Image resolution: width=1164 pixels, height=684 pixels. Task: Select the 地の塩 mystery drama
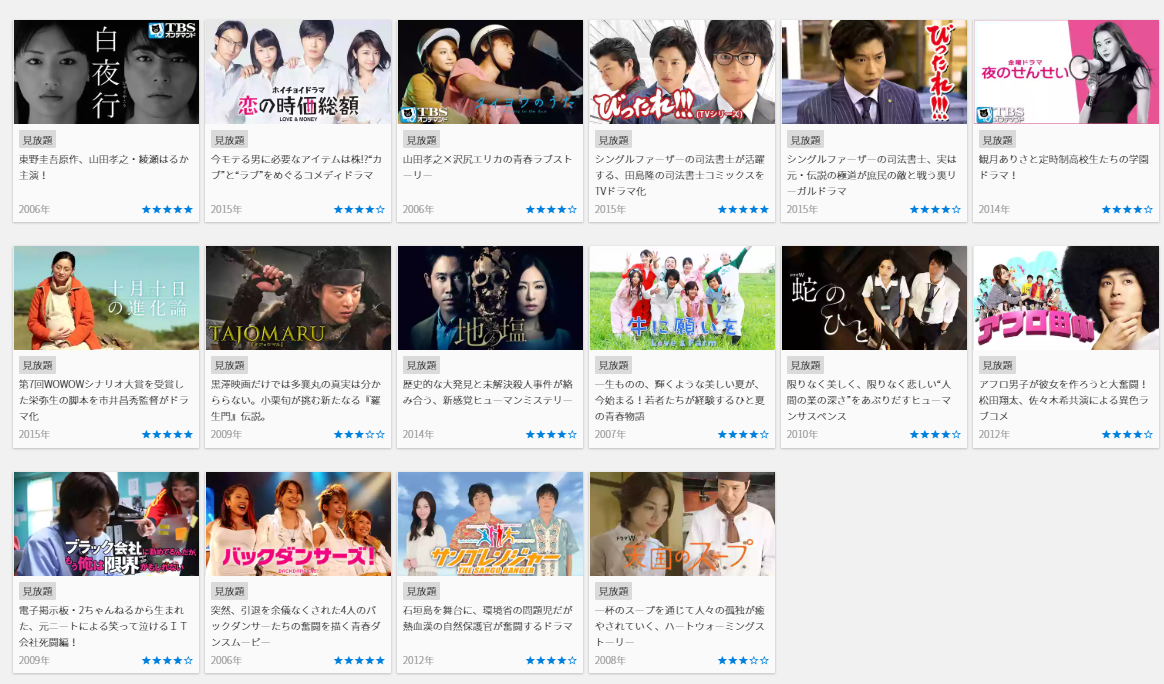pyautogui.click(x=490, y=298)
